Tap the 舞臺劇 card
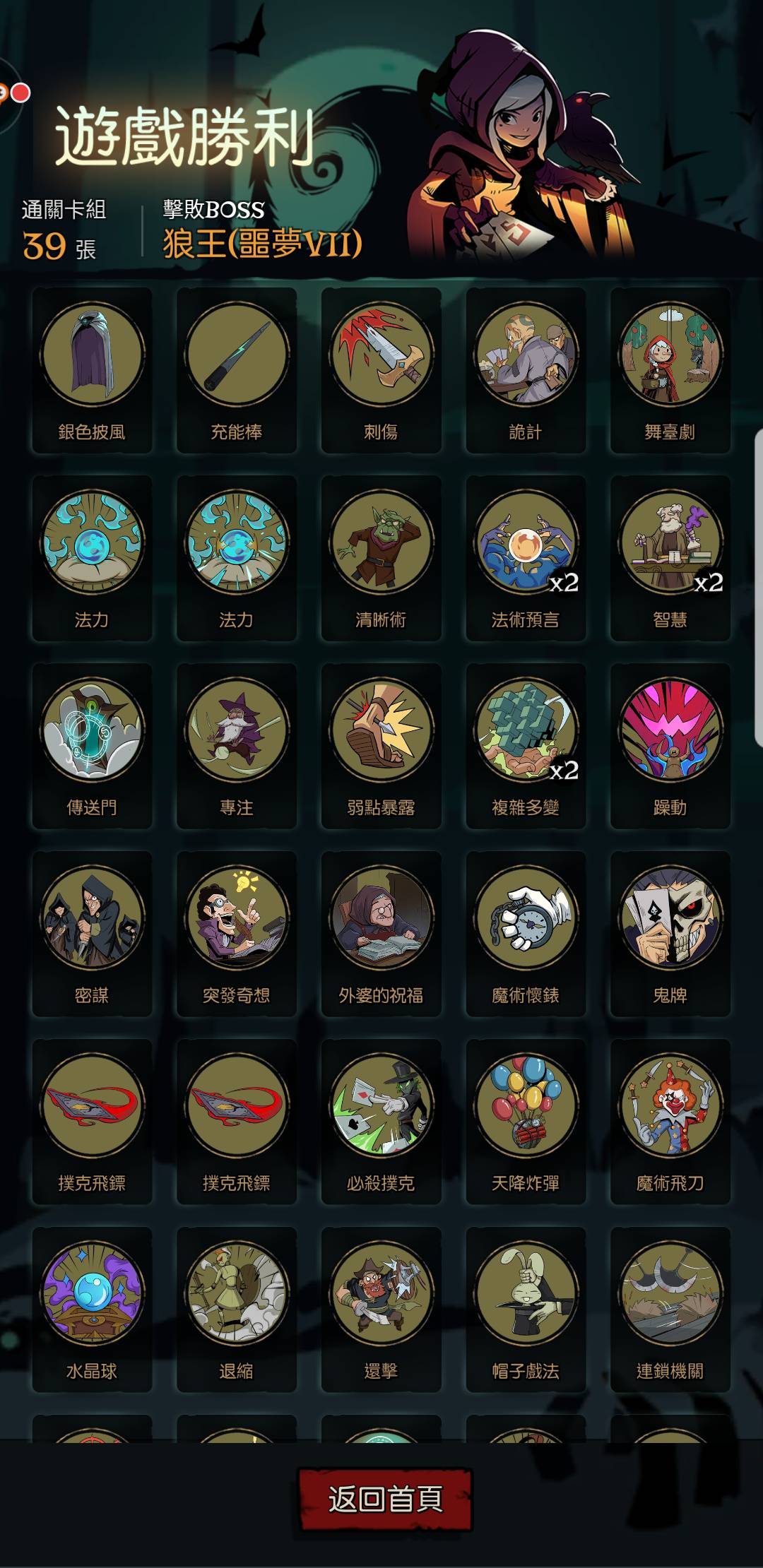Image resolution: width=763 pixels, height=1568 pixels. click(670, 369)
